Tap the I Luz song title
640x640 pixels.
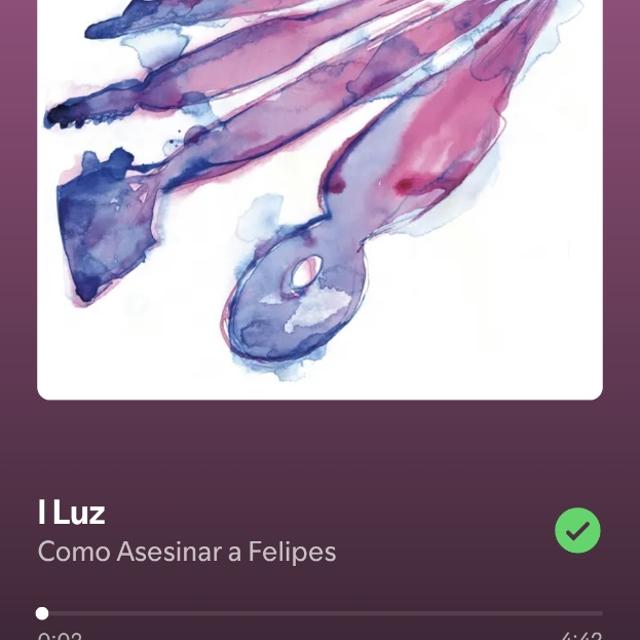[x=71, y=513]
